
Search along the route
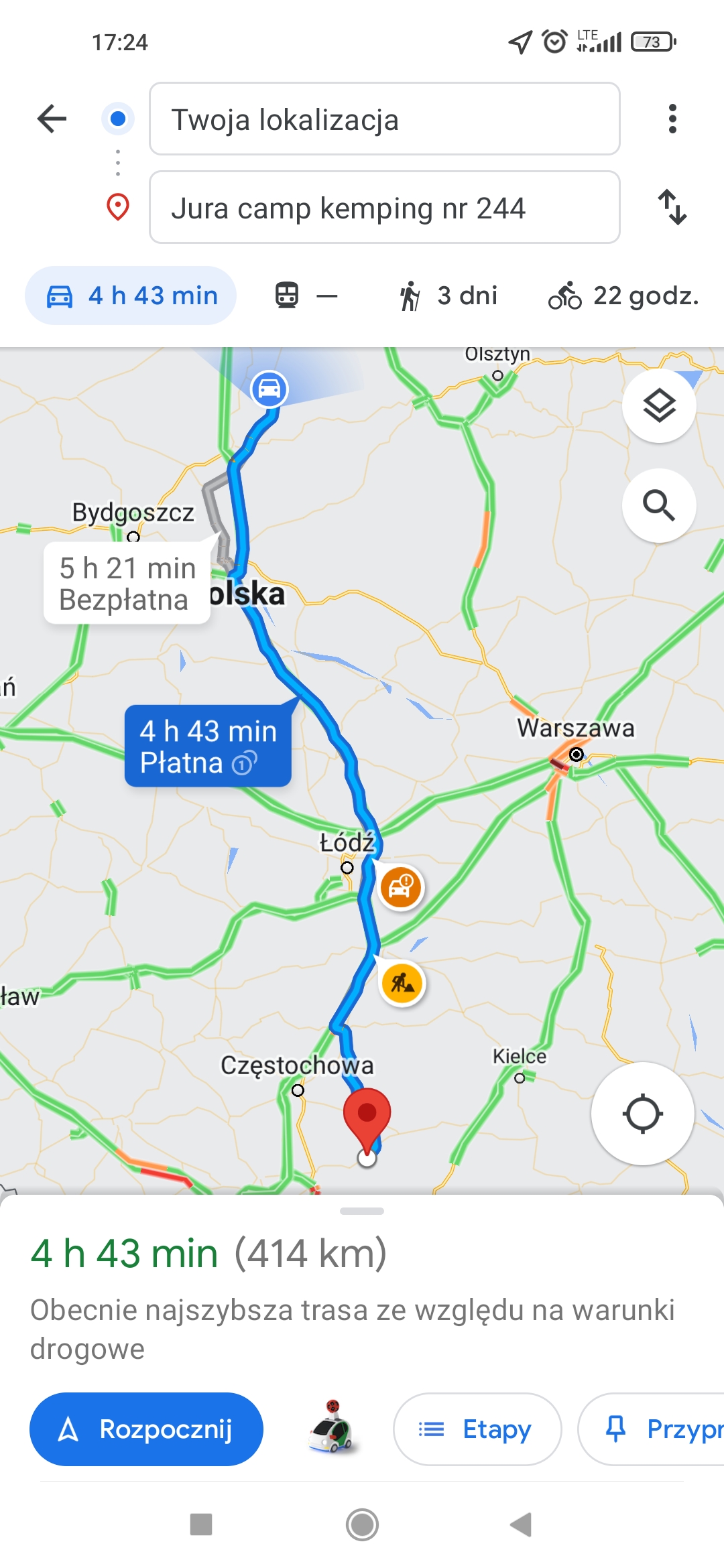pos(659,505)
